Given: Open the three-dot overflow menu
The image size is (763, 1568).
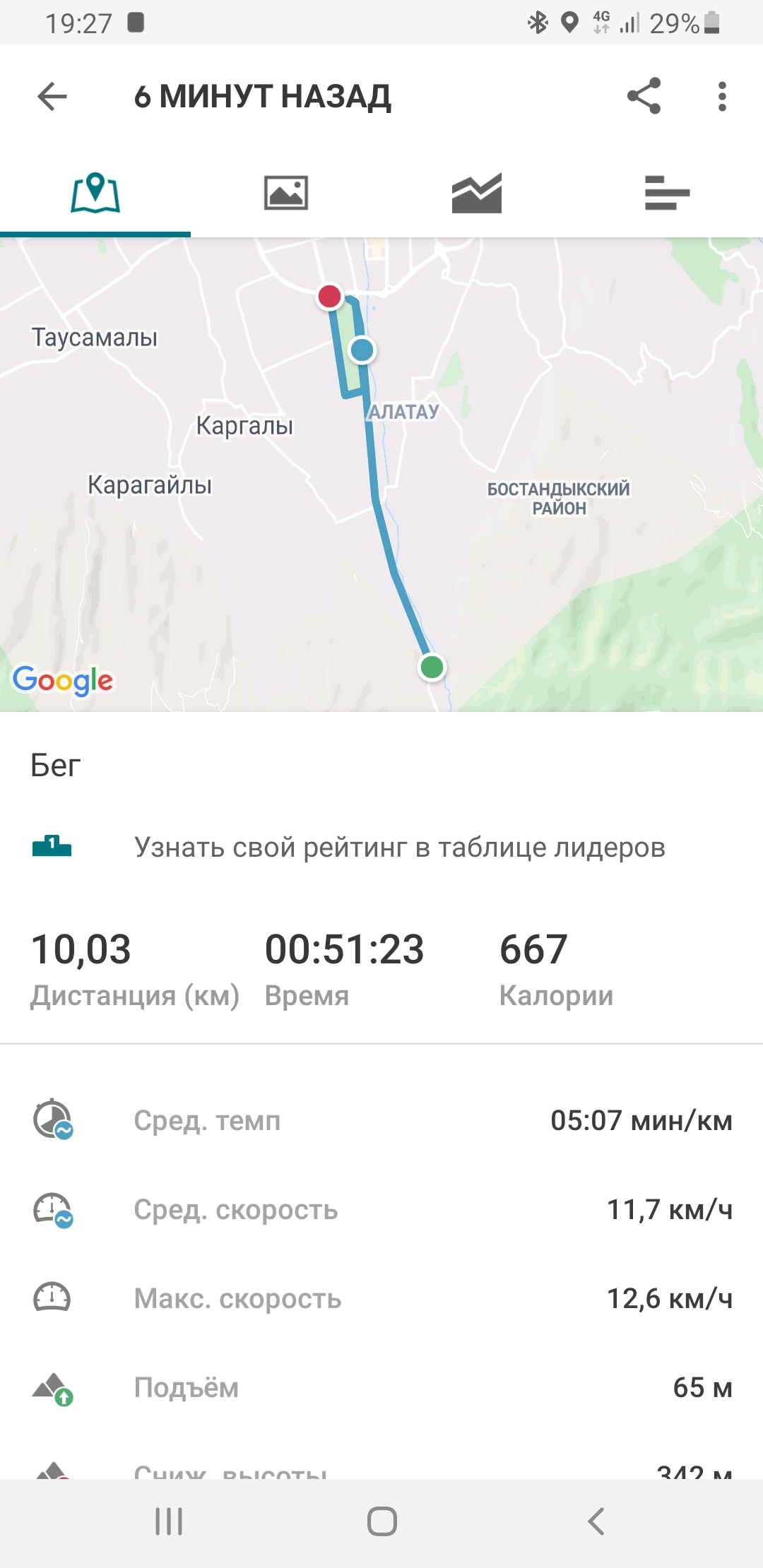Looking at the screenshot, I should (721, 96).
